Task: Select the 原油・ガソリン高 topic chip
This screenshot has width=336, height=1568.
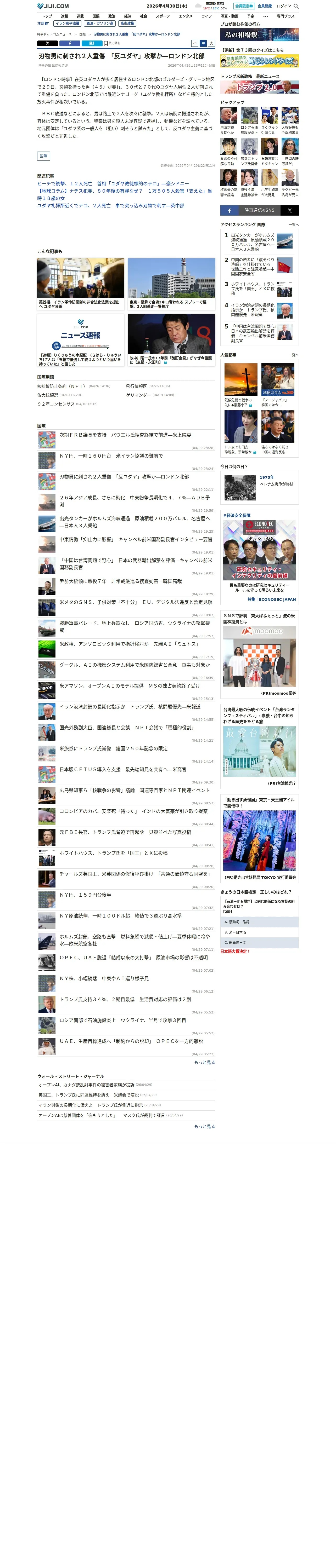Action: (x=99, y=24)
